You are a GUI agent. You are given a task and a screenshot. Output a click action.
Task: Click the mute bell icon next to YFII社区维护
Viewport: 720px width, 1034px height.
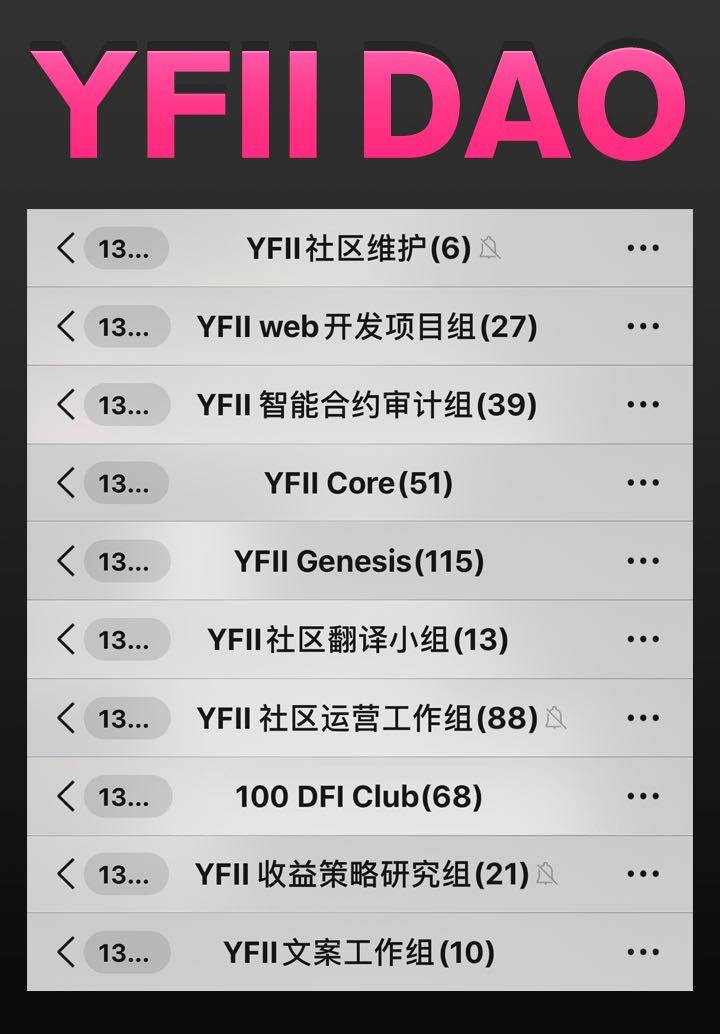pyautogui.click(x=489, y=248)
